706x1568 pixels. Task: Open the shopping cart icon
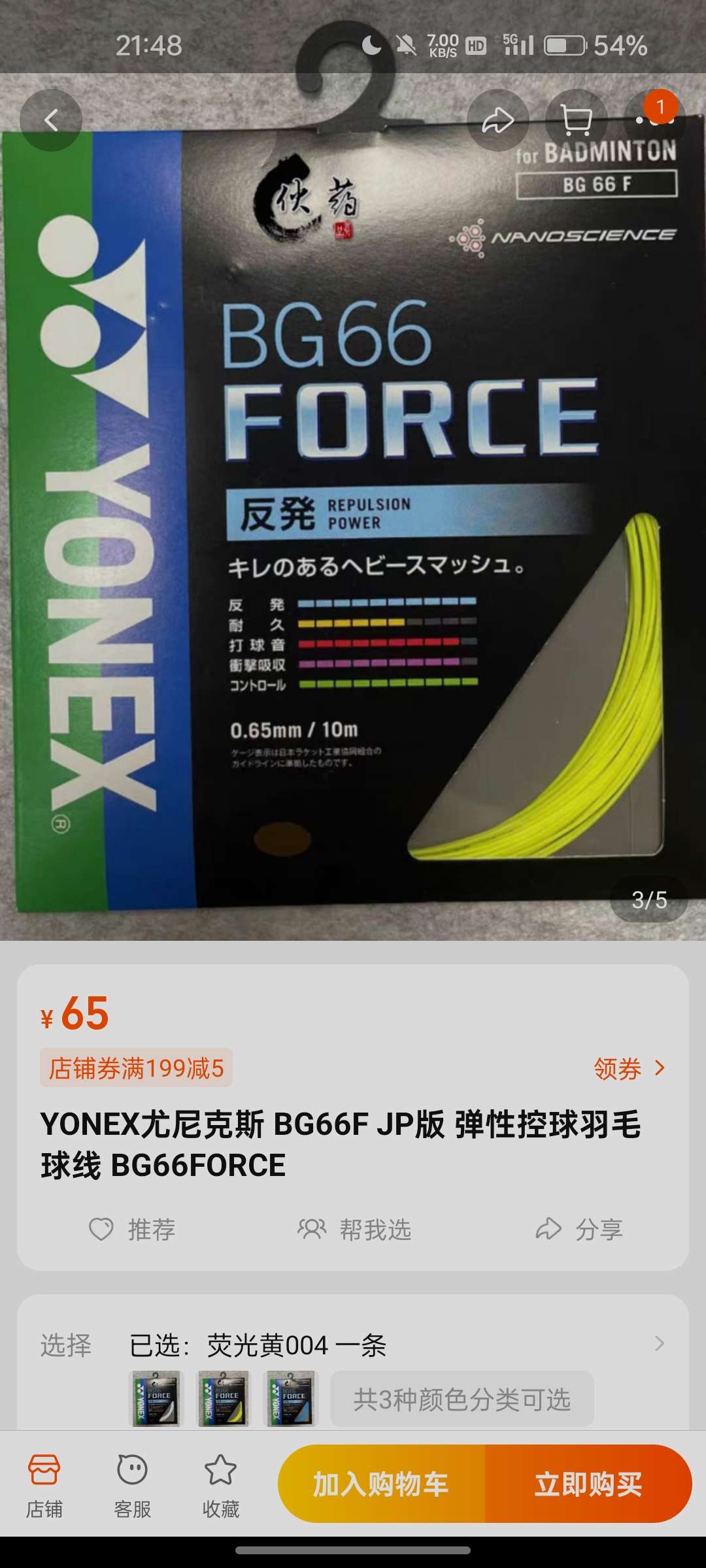coord(577,120)
